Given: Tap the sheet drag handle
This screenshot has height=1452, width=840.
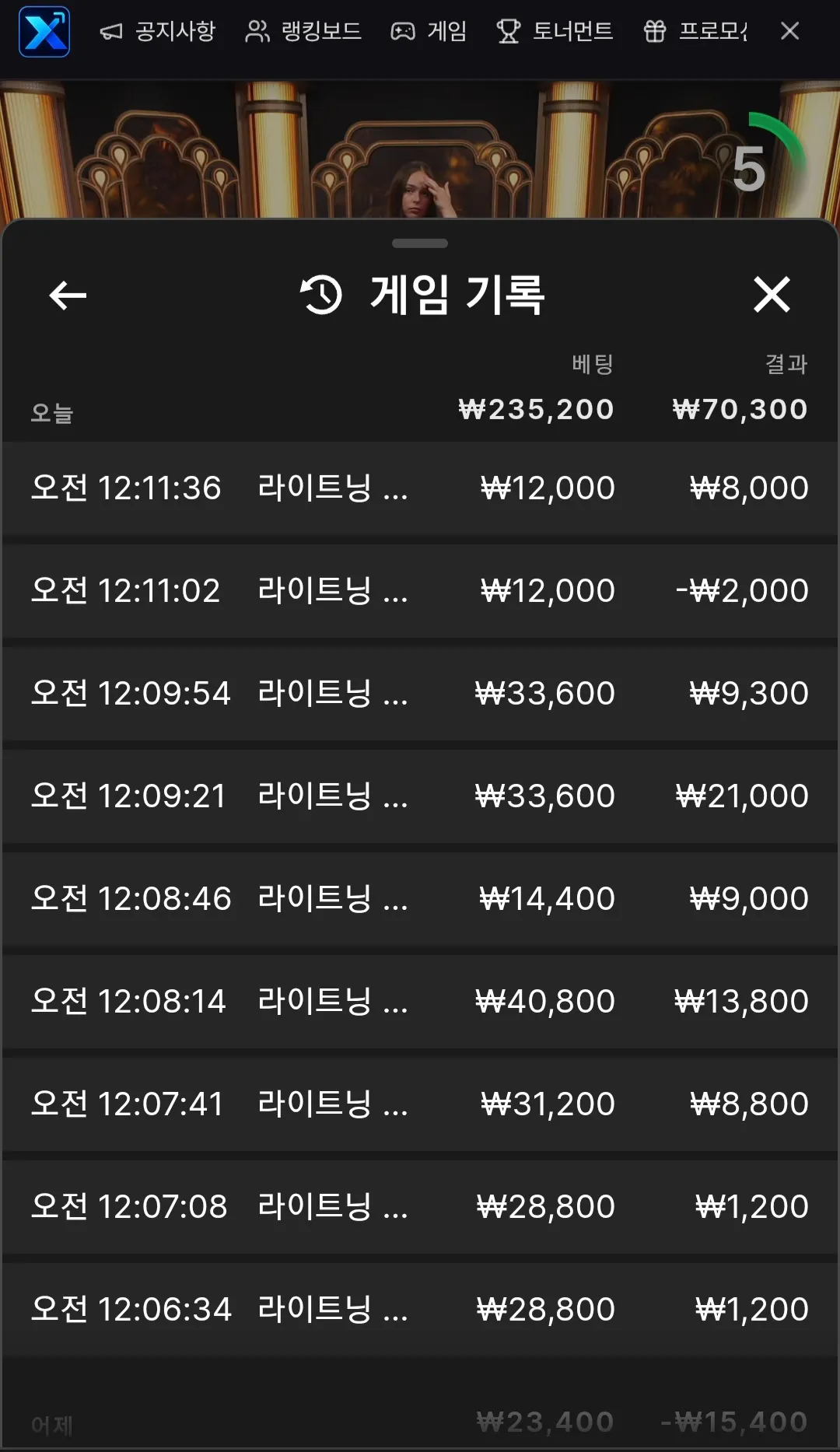Looking at the screenshot, I should coord(420,243).
